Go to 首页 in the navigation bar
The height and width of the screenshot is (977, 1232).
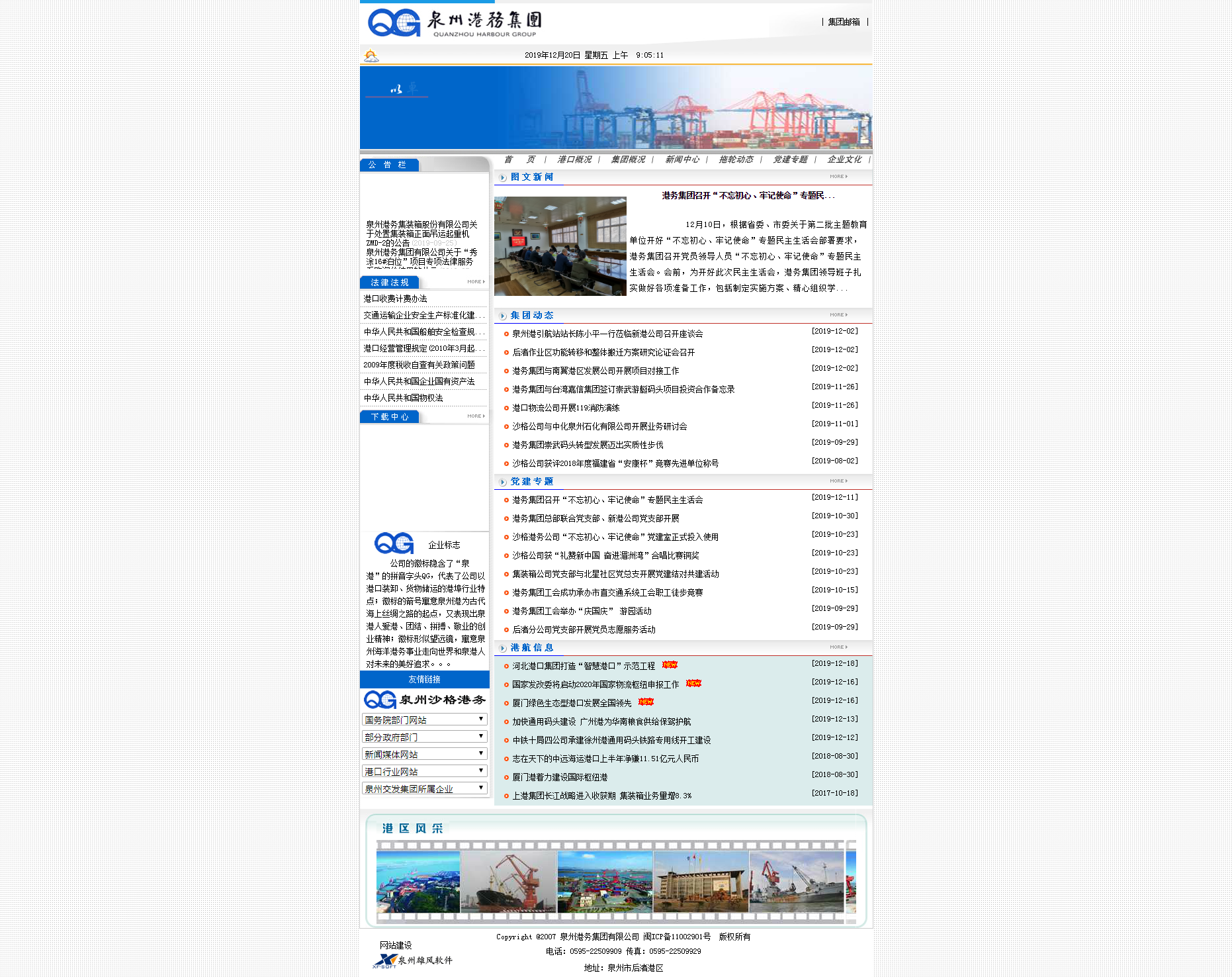(519, 160)
